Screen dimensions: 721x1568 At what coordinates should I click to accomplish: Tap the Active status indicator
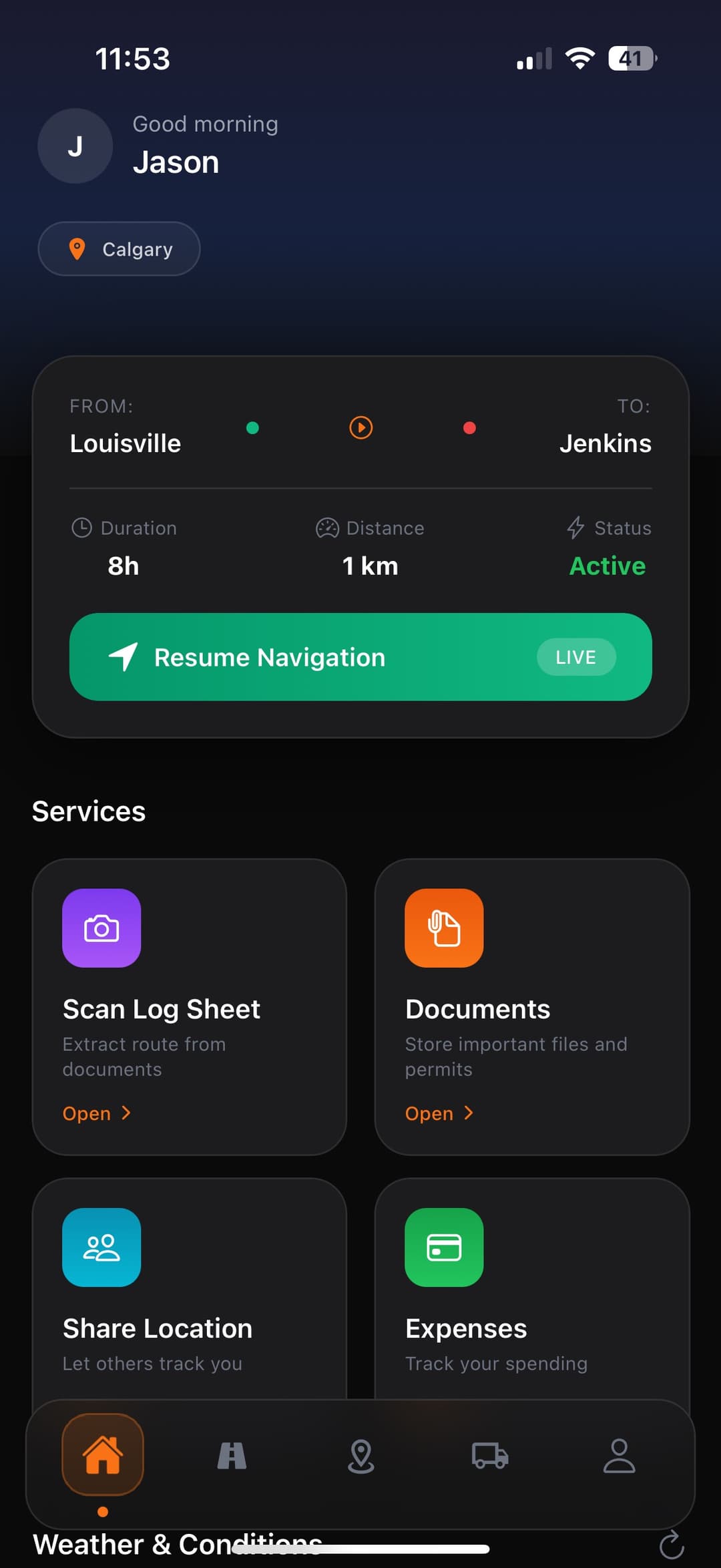607,566
